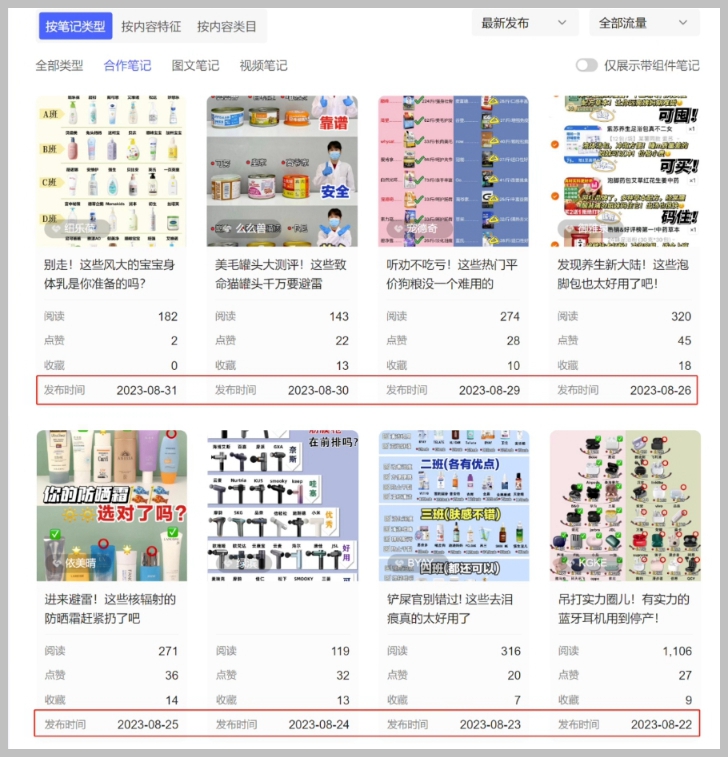Switch to the 按内容类目 tab
The image size is (728, 757).
[x=227, y=26]
